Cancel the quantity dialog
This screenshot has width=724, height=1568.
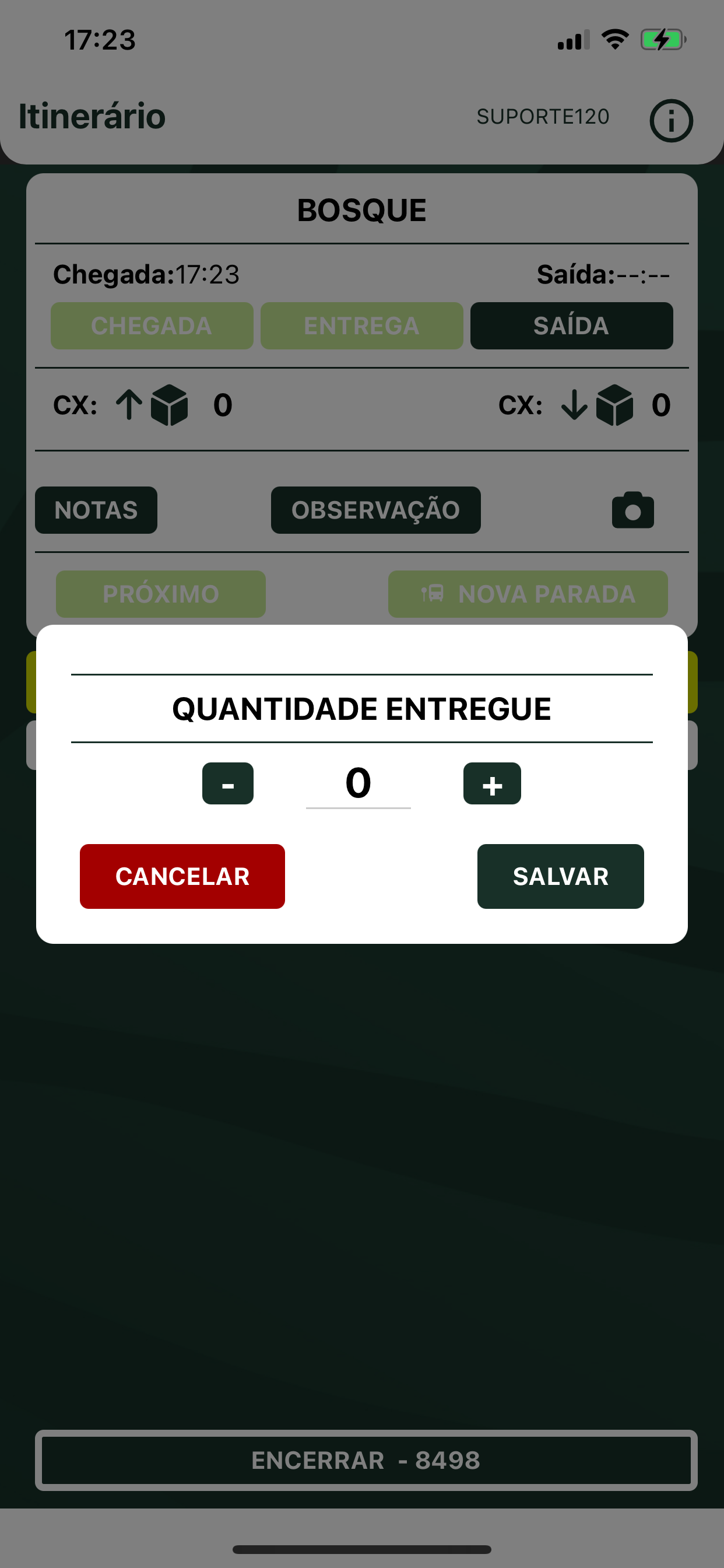[x=182, y=876]
